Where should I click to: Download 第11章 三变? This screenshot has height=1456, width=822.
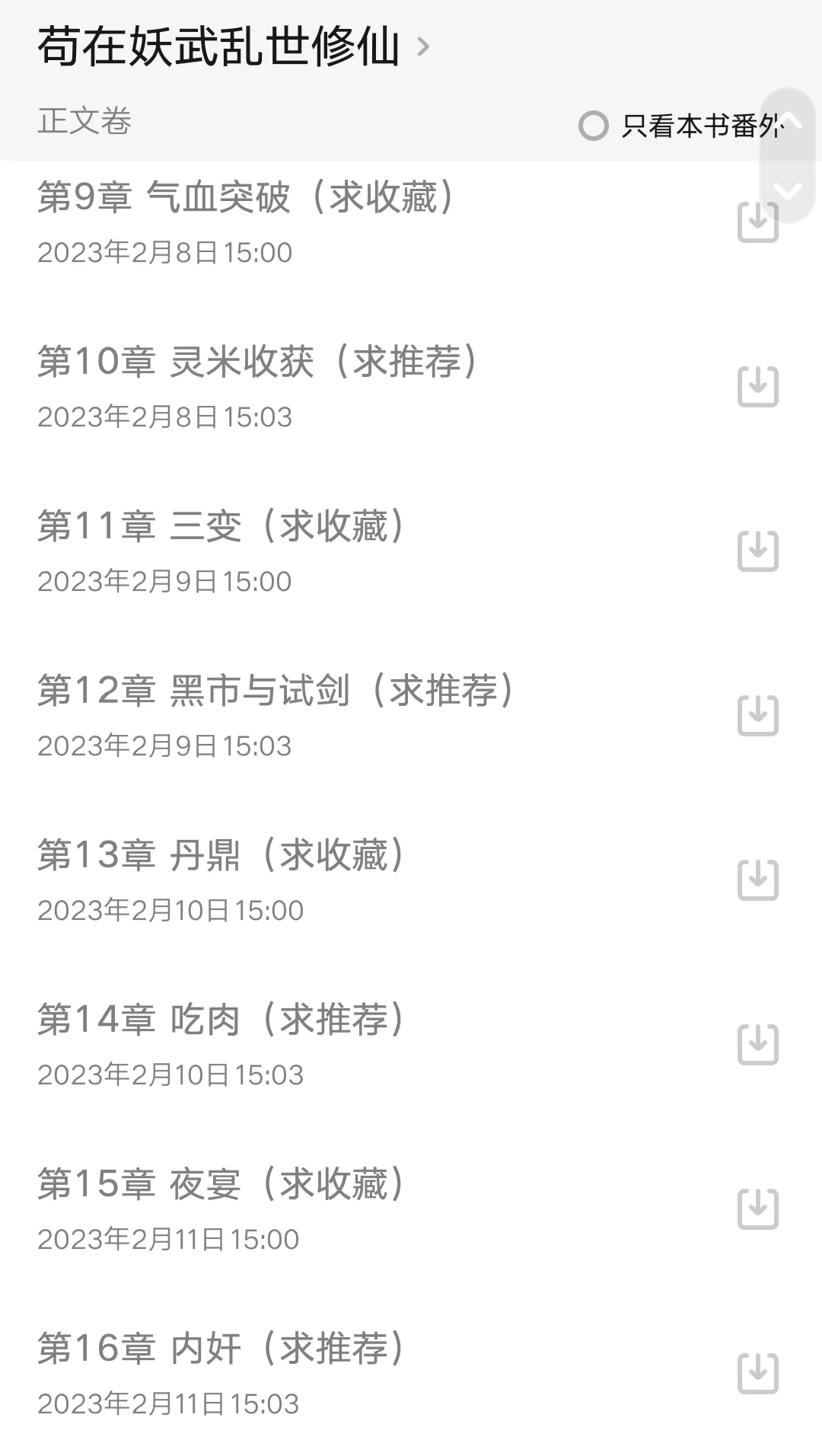click(757, 551)
